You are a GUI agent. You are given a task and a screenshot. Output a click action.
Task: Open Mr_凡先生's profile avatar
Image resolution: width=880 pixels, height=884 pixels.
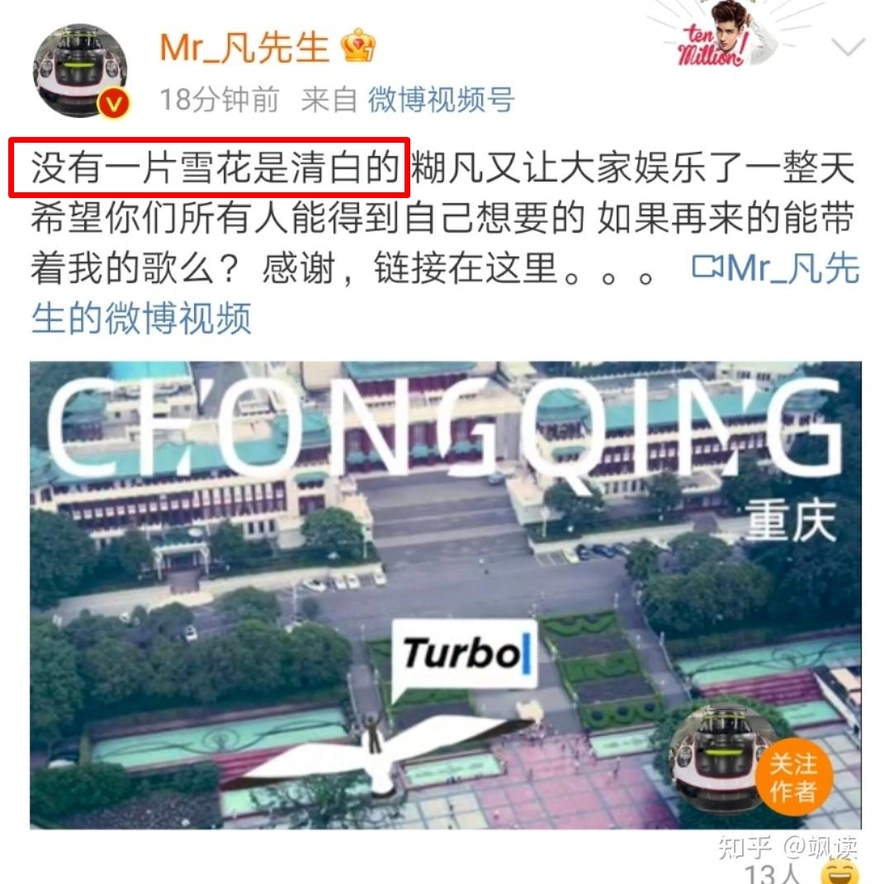pyautogui.click(x=81, y=68)
